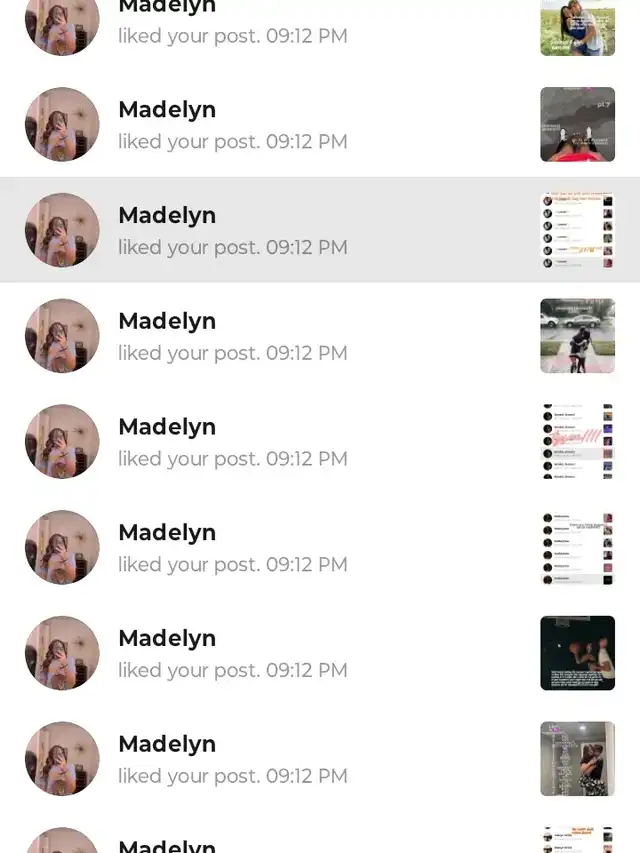View the post of a couple hugging in a hallway
This screenshot has width=640, height=853.
[x=577, y=759]
